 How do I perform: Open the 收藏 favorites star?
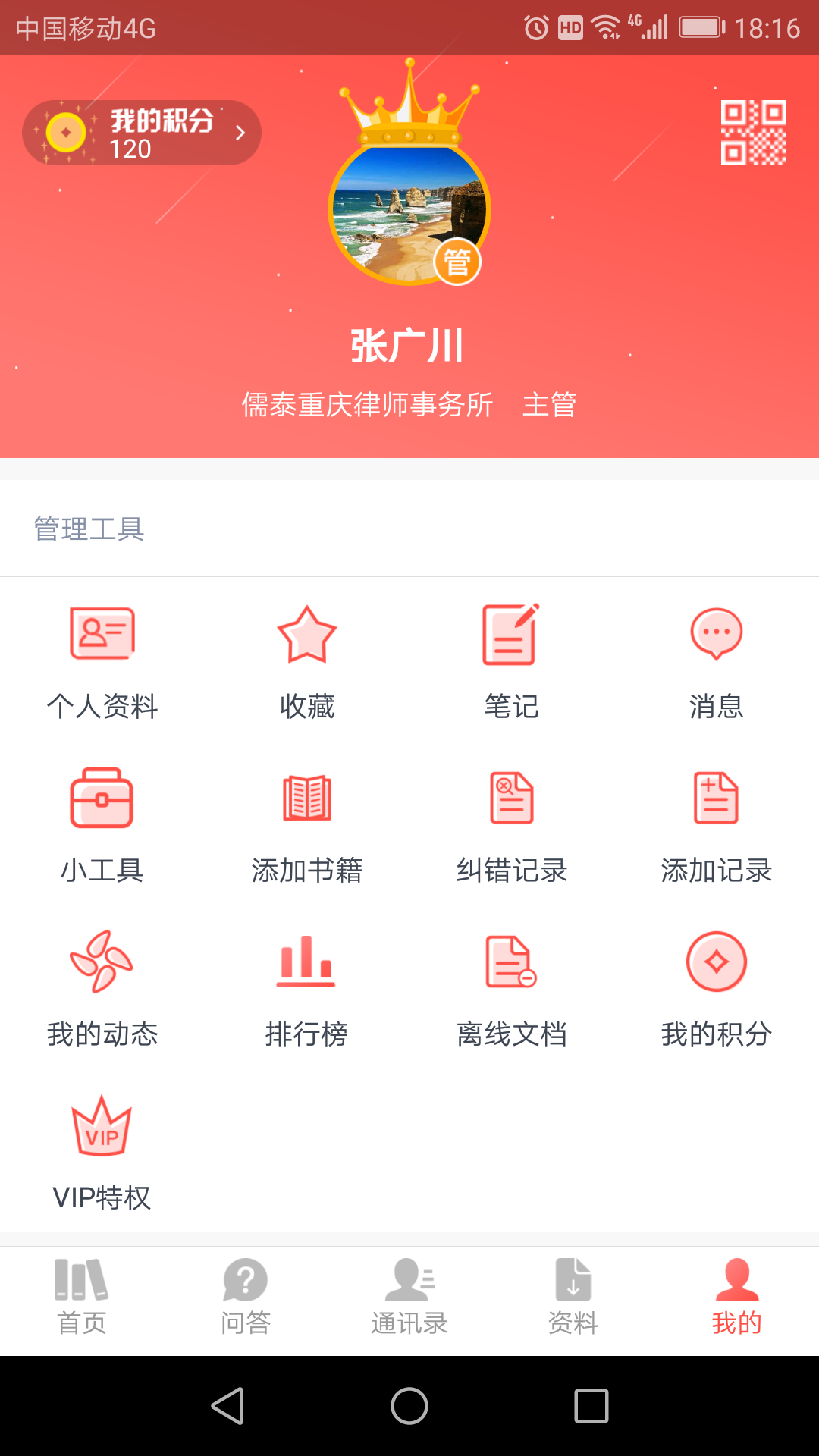(307, 660)
